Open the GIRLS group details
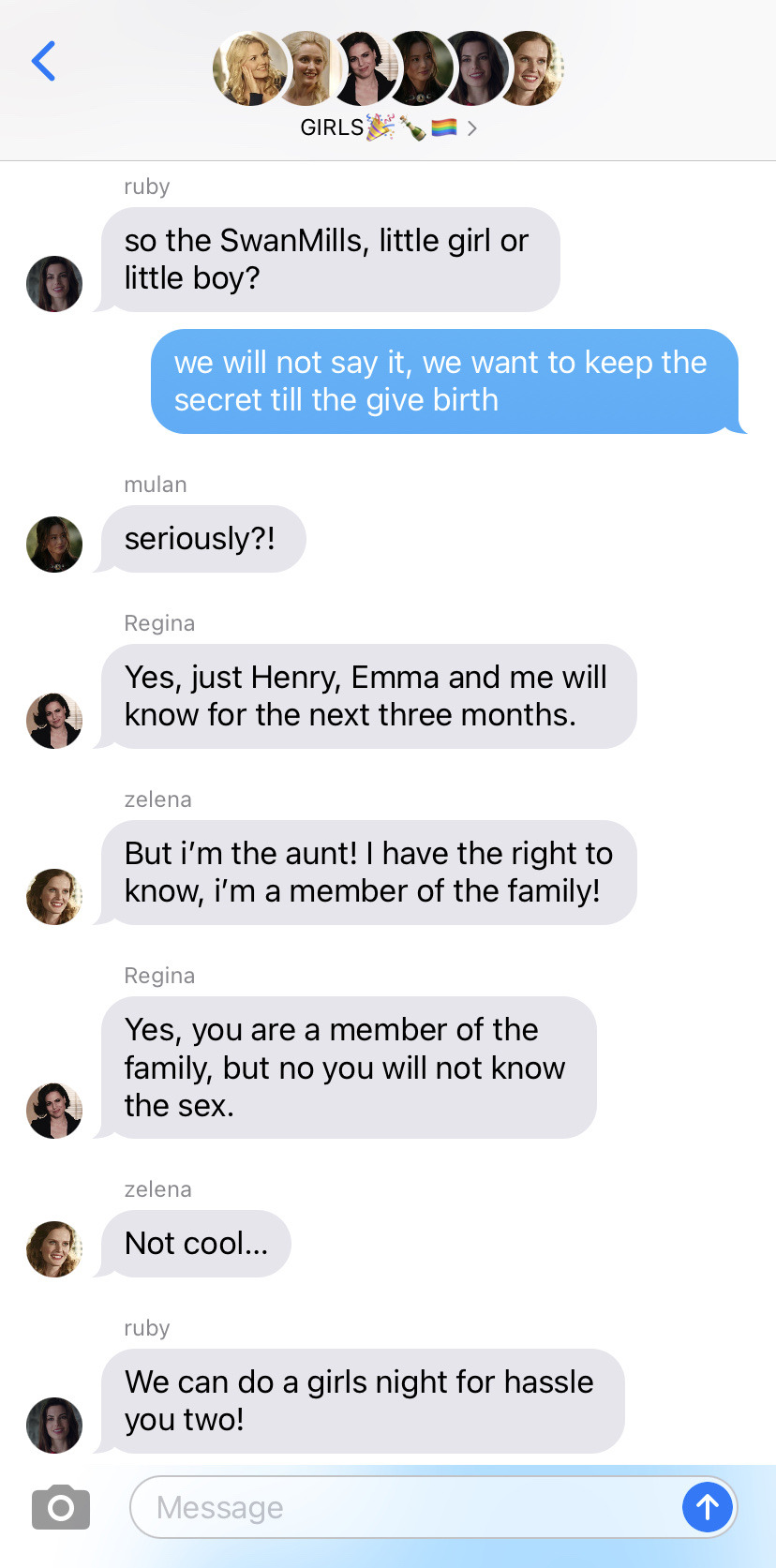Viewport: 776px width, 1568px height. click(x=387, y=127)
